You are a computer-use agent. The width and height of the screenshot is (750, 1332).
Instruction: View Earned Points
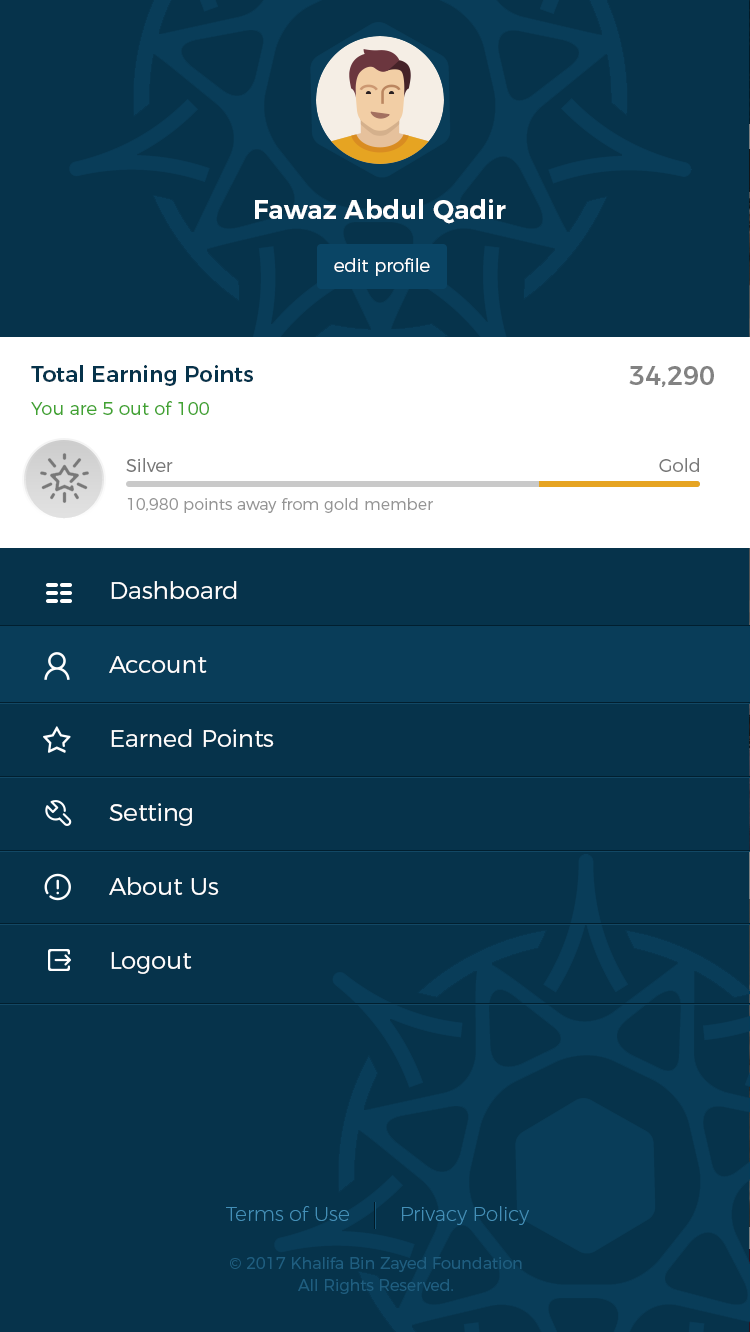[191, 739]
